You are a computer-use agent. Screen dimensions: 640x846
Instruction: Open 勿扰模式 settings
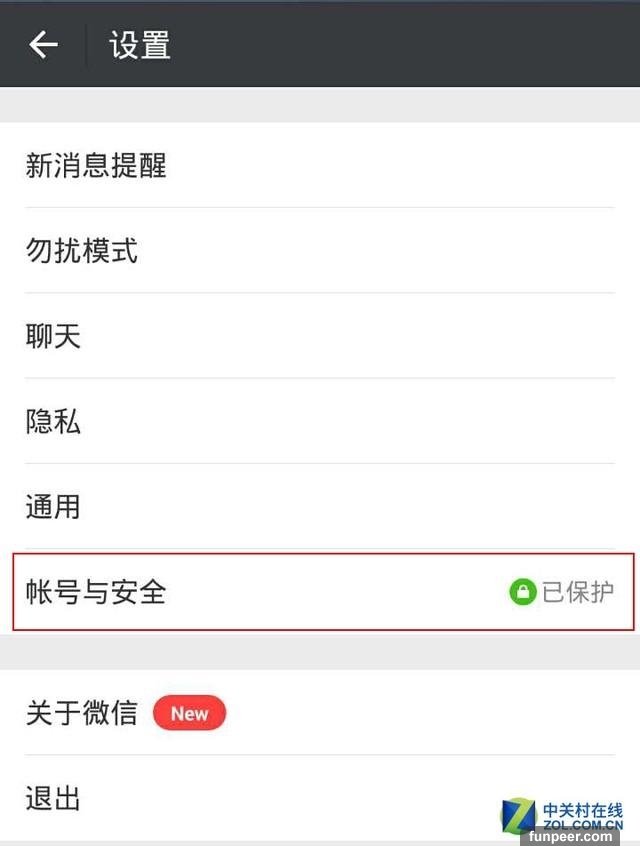[82, 251]
